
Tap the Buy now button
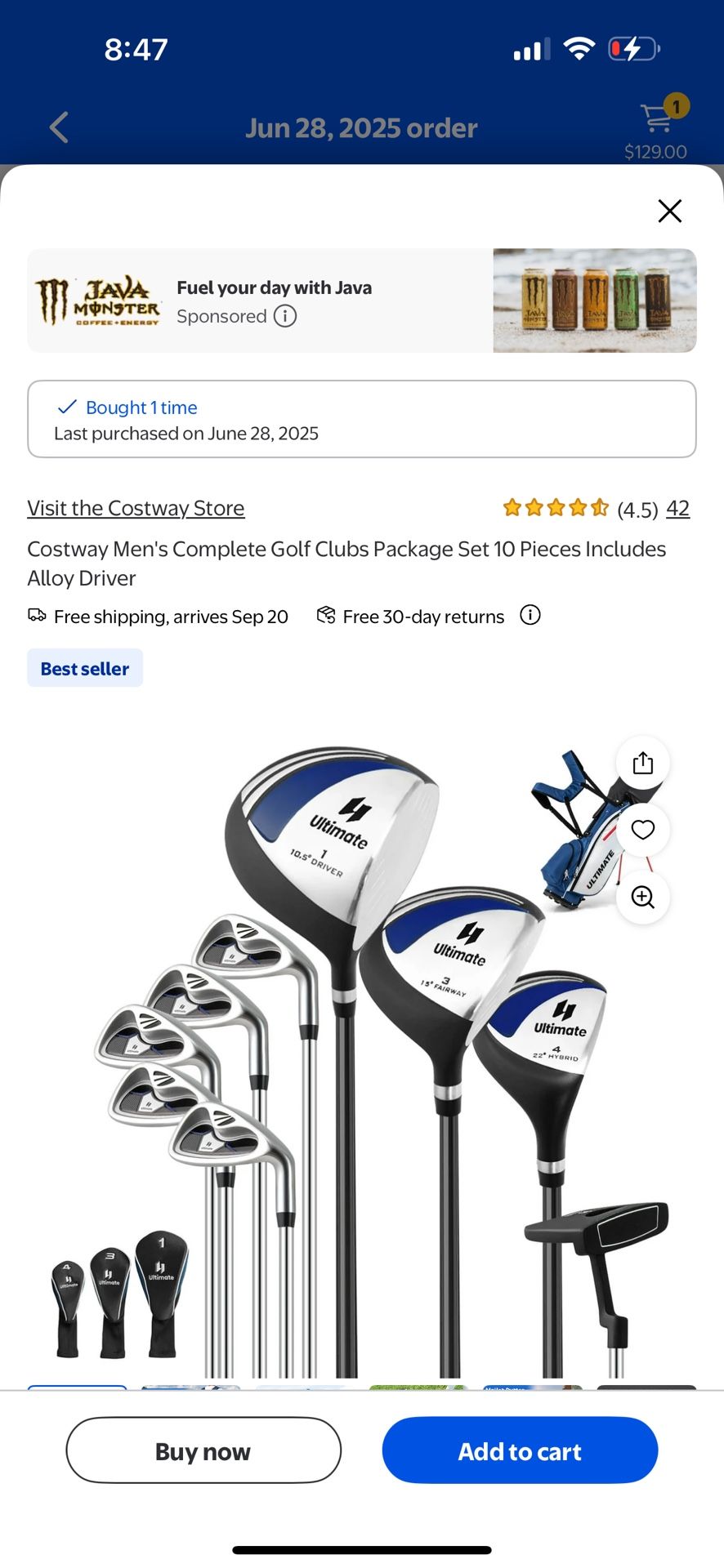[x=203, y=1451]
